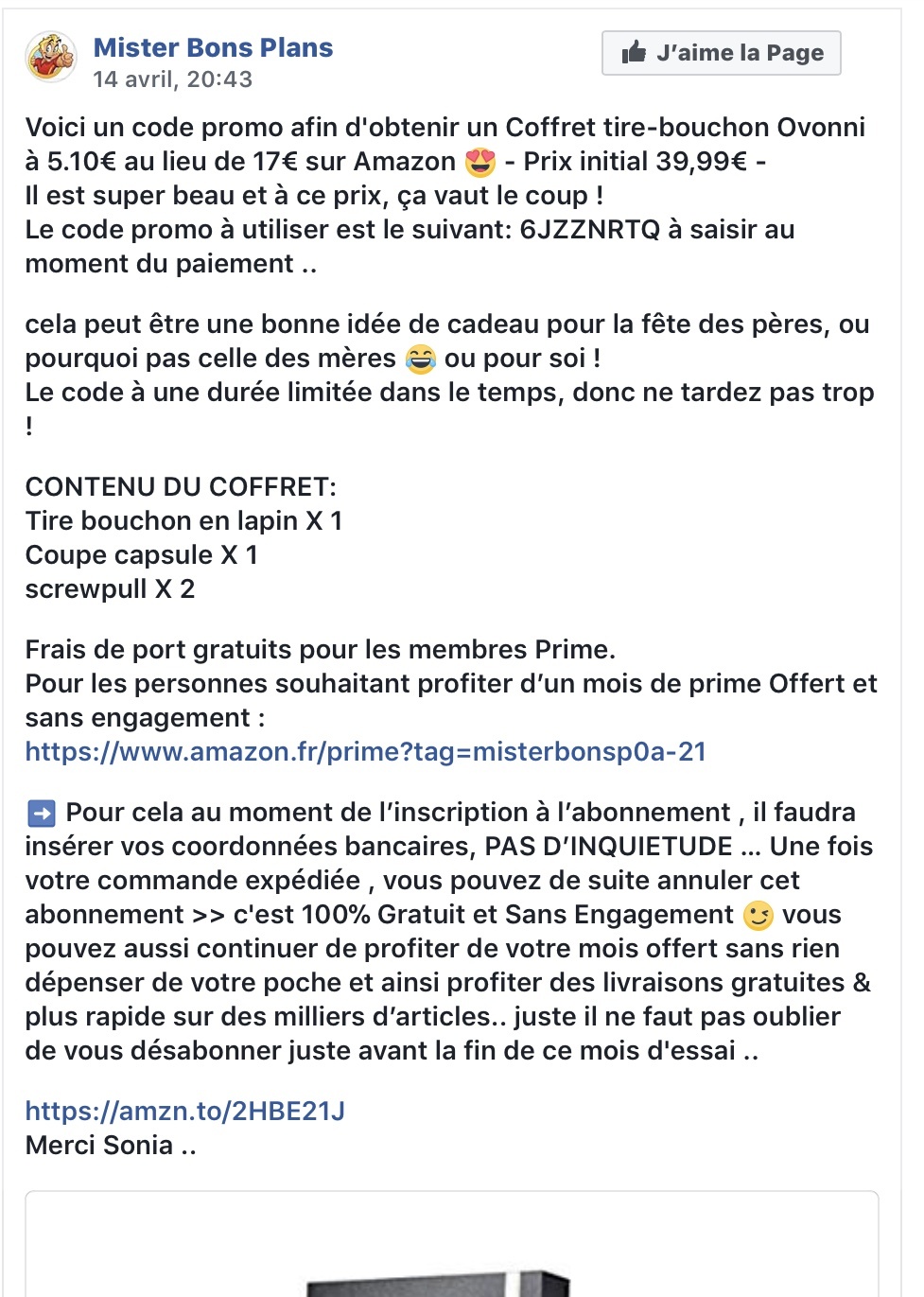The height and width of the screenshot is (1297, 924).
Task: Like the page with J'aime la Page
Action: 721,53
